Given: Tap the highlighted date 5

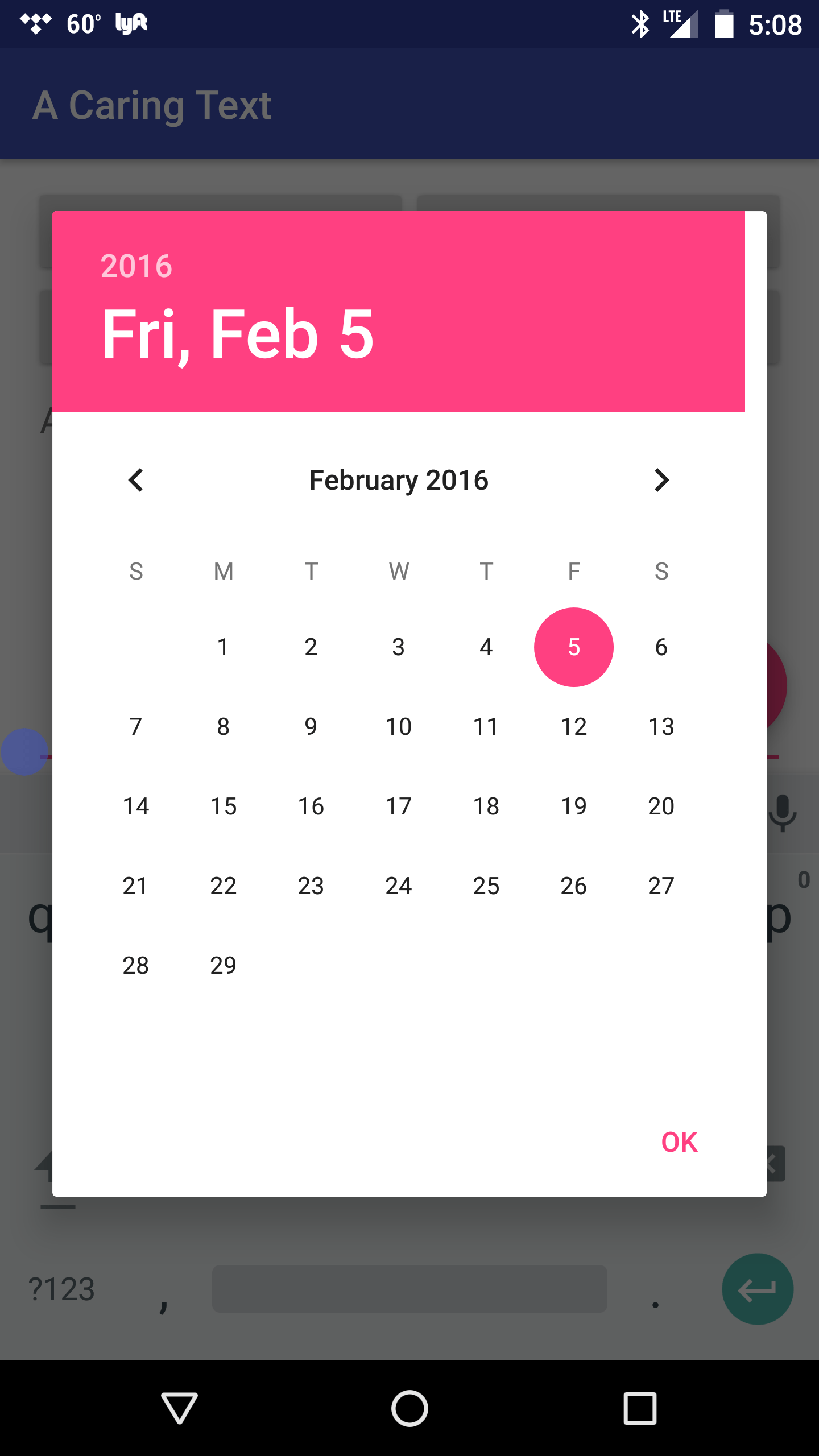Looking at the screenshot, I should pyautogui.click(x=573, y=647).
